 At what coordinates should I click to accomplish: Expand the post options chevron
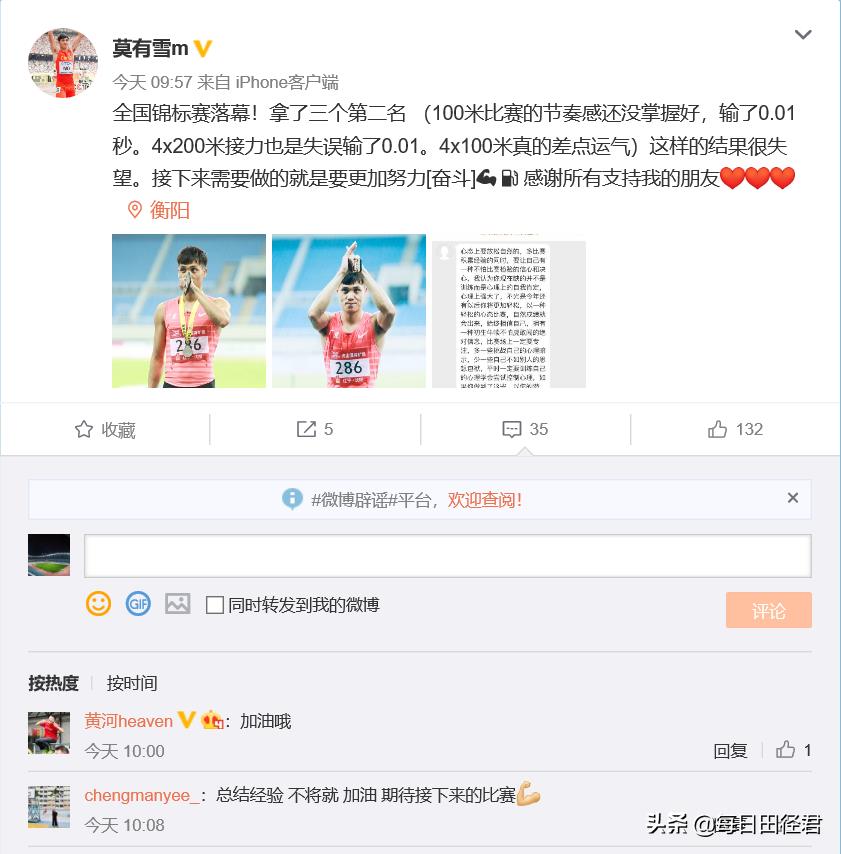pyautogui.click(x=802, y=35)
